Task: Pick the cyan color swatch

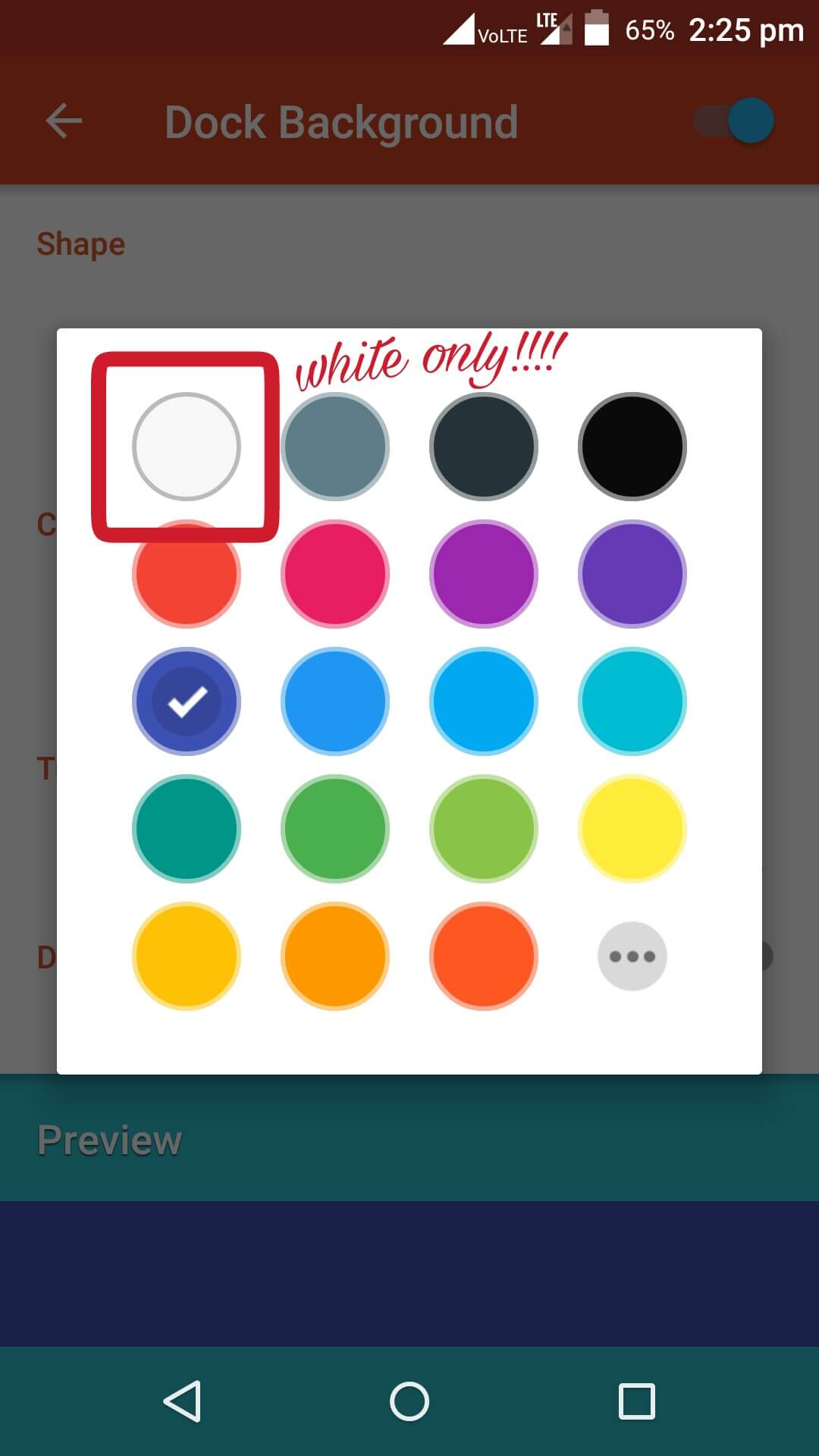Action: (x=632, y=701)
